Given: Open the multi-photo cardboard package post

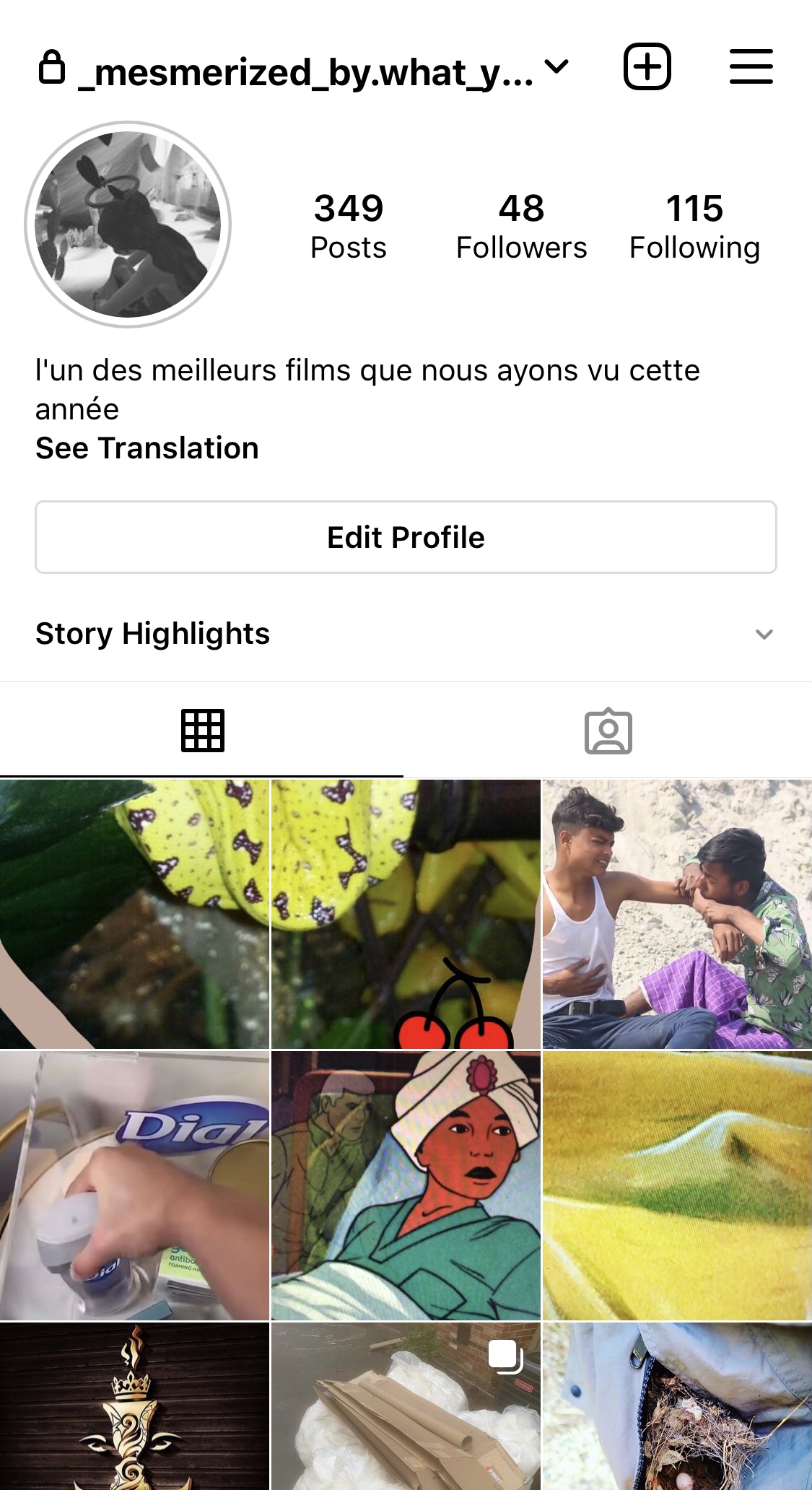Looking at the screenshot, I should click(406, 1406).
